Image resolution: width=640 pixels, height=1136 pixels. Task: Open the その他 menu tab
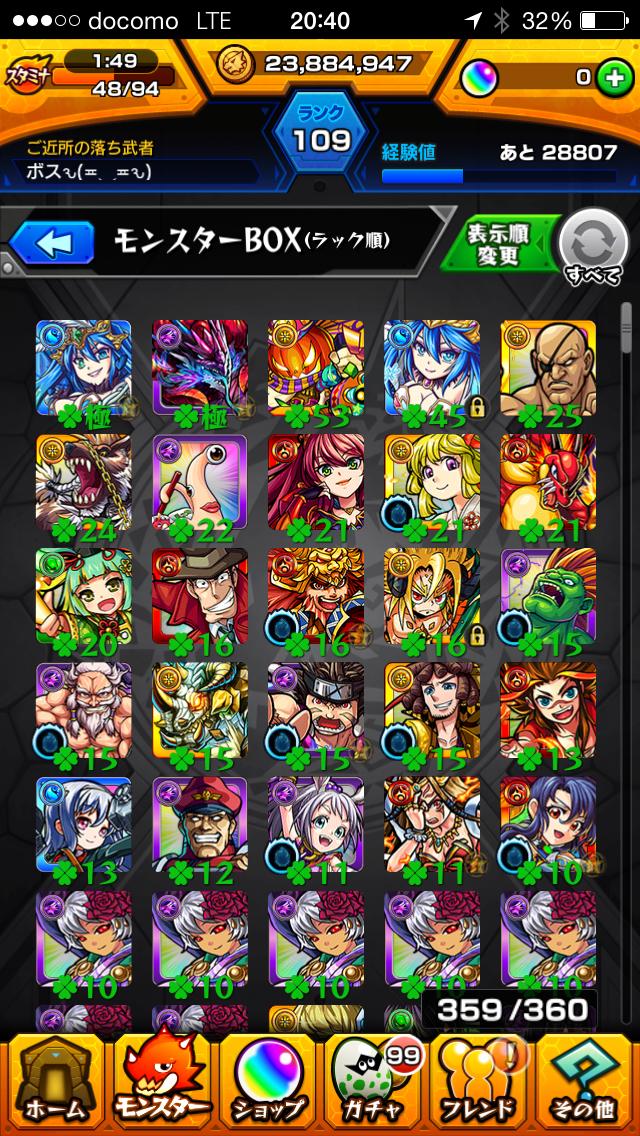tap(586, 1083)
